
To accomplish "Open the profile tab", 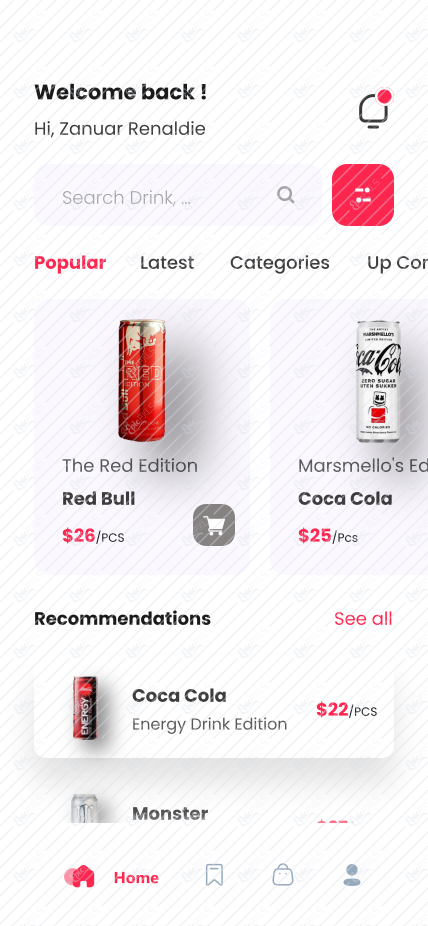I will tap(352, 875).
